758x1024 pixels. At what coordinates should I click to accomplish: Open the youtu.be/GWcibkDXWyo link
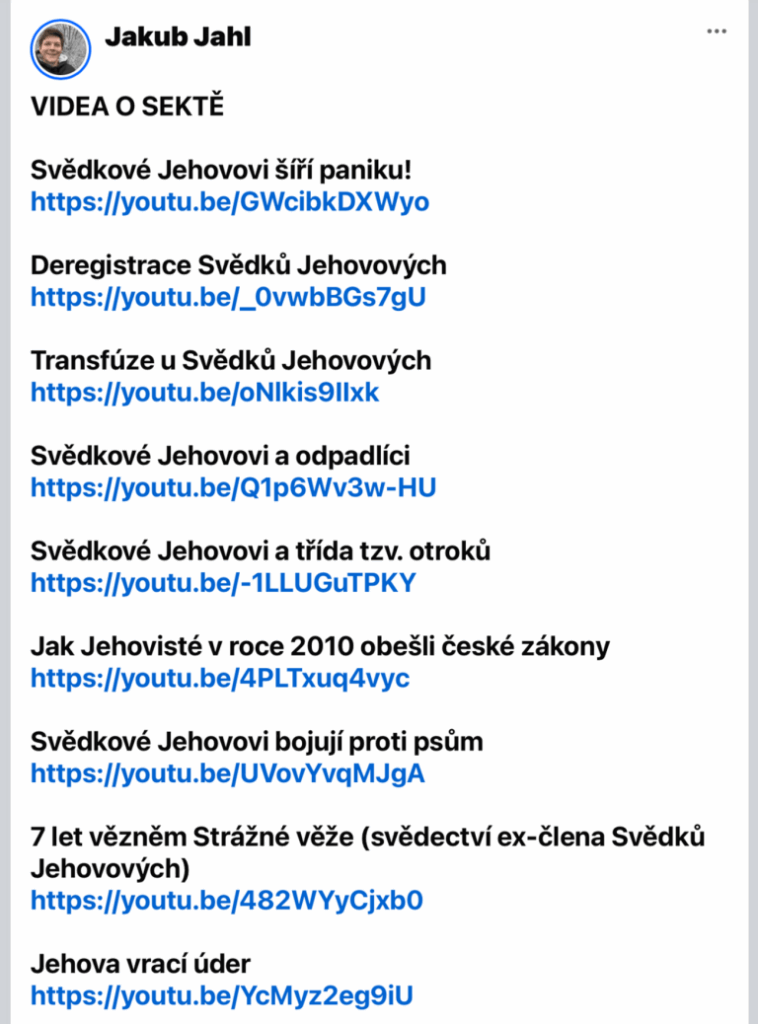point(230,202)
